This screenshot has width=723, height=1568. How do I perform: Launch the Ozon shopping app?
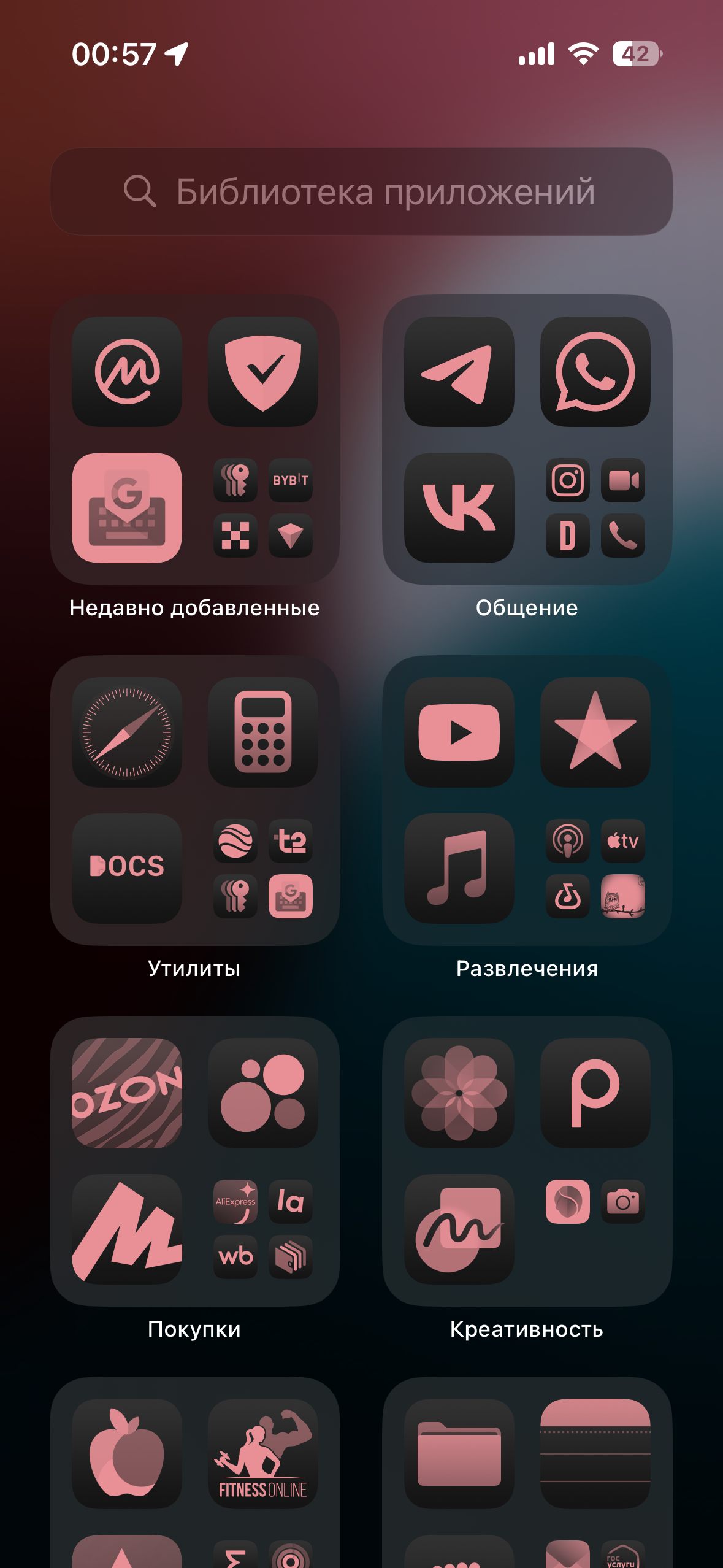(x=127, y=1093)
